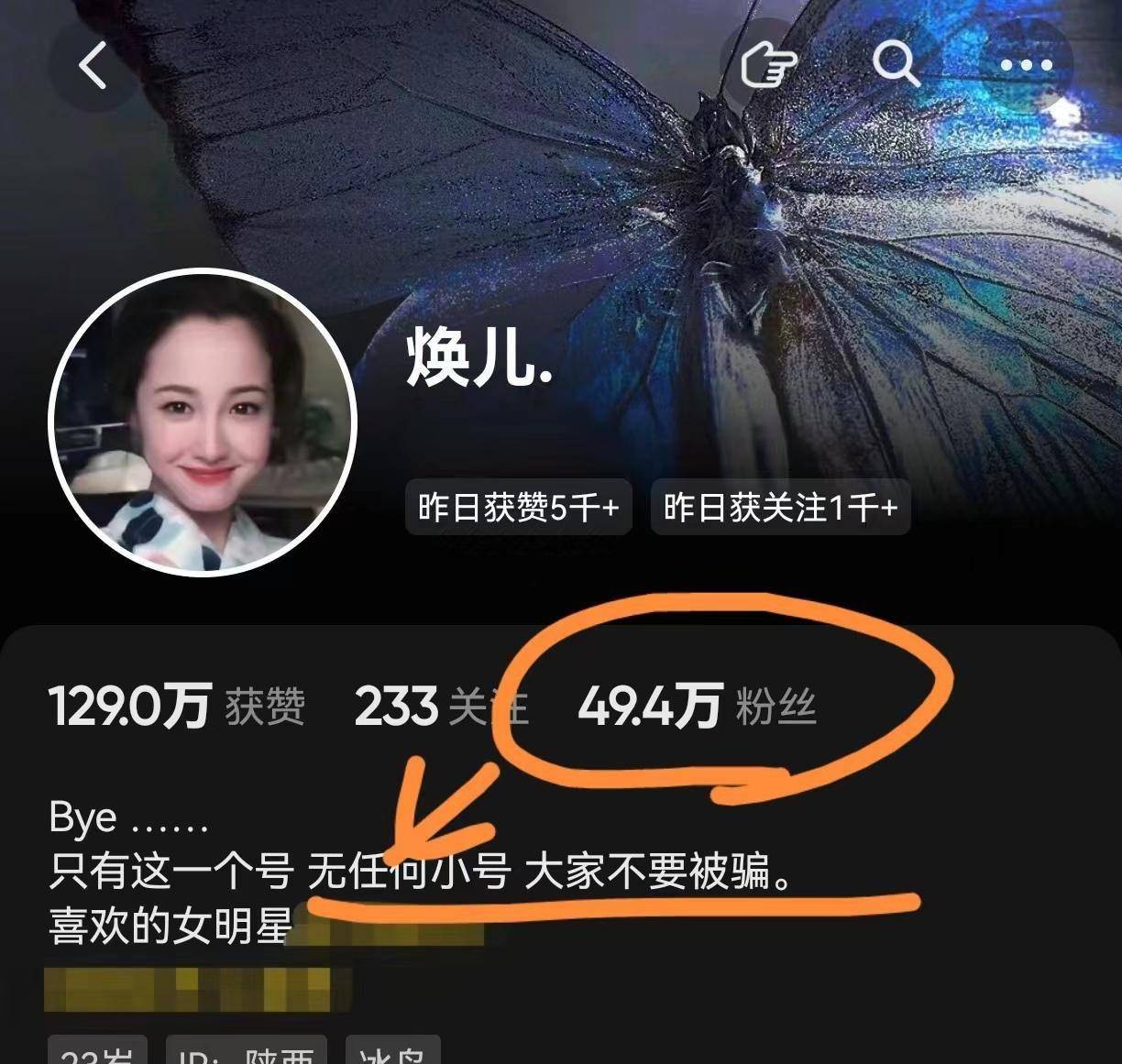The width and height of the screenshot is (1122, 1064).
Task: Tap the pointing-hand icon in the top bar
Action: coord(767,65)
